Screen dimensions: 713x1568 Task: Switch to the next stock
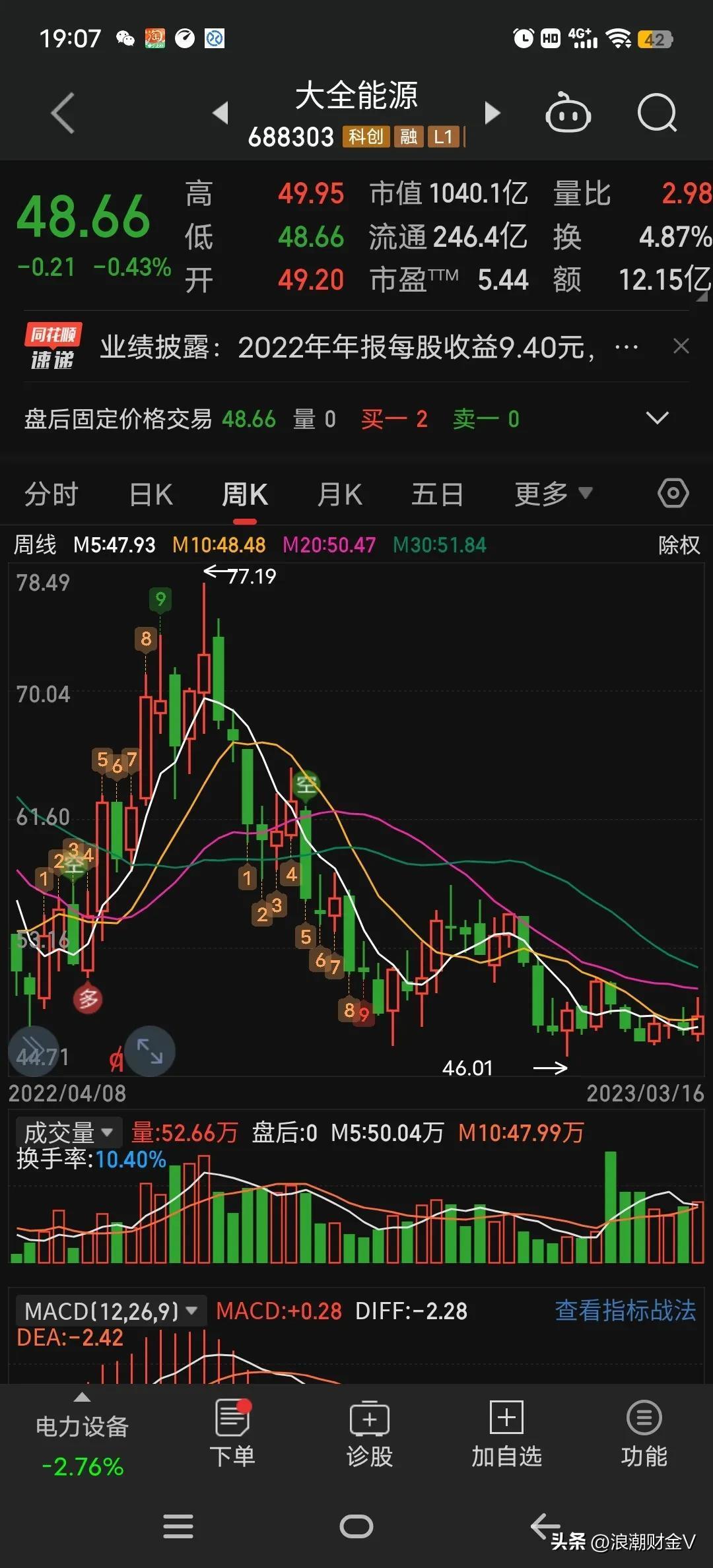[x=492, y=113]
